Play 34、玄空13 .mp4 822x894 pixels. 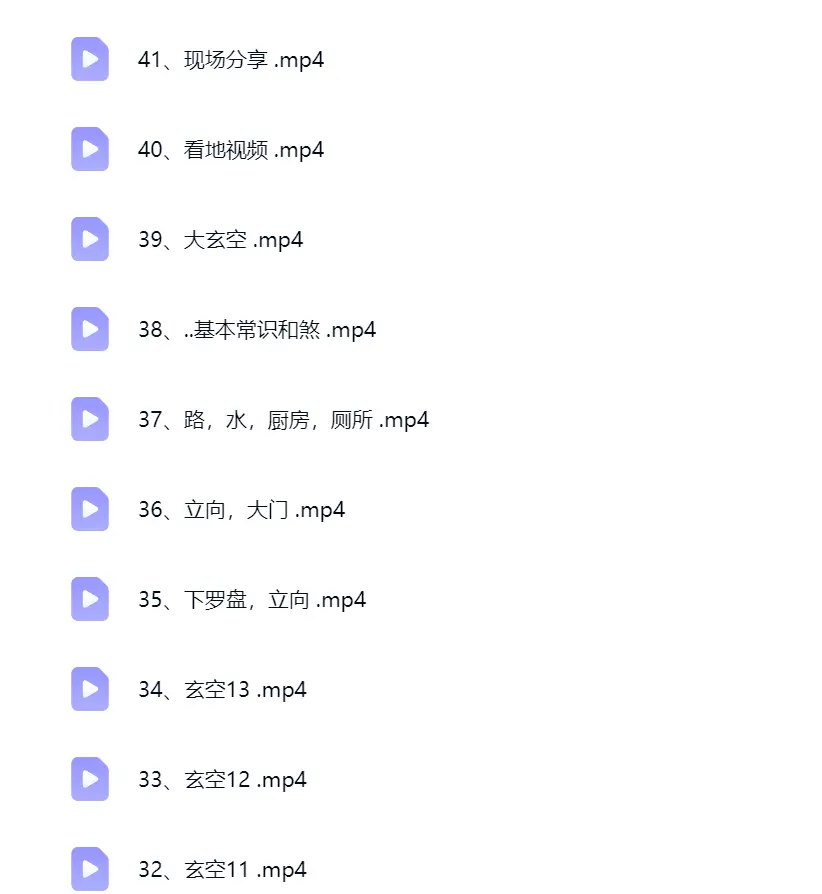(222, 690)
